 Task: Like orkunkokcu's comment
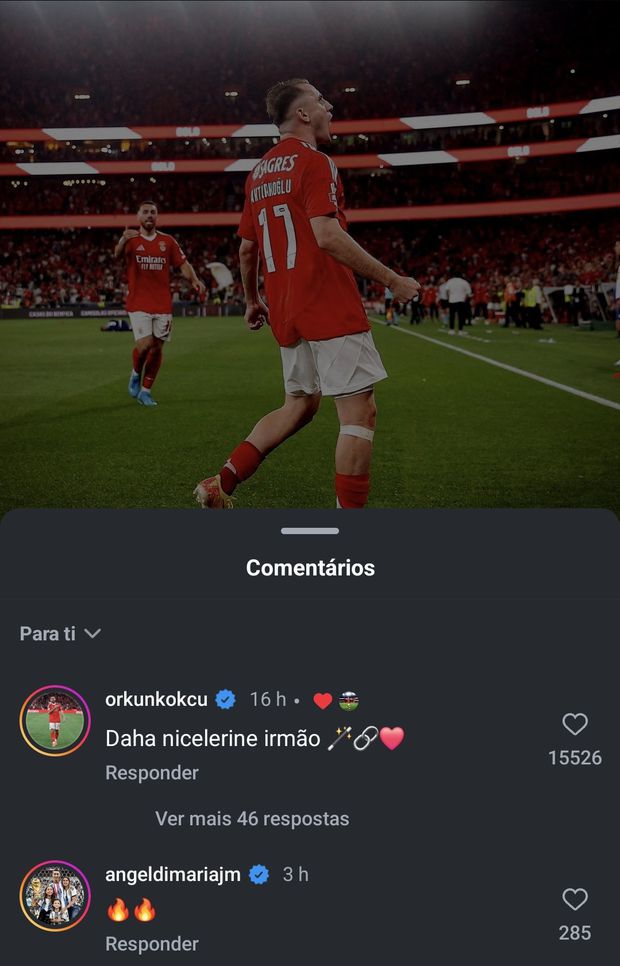575,725
